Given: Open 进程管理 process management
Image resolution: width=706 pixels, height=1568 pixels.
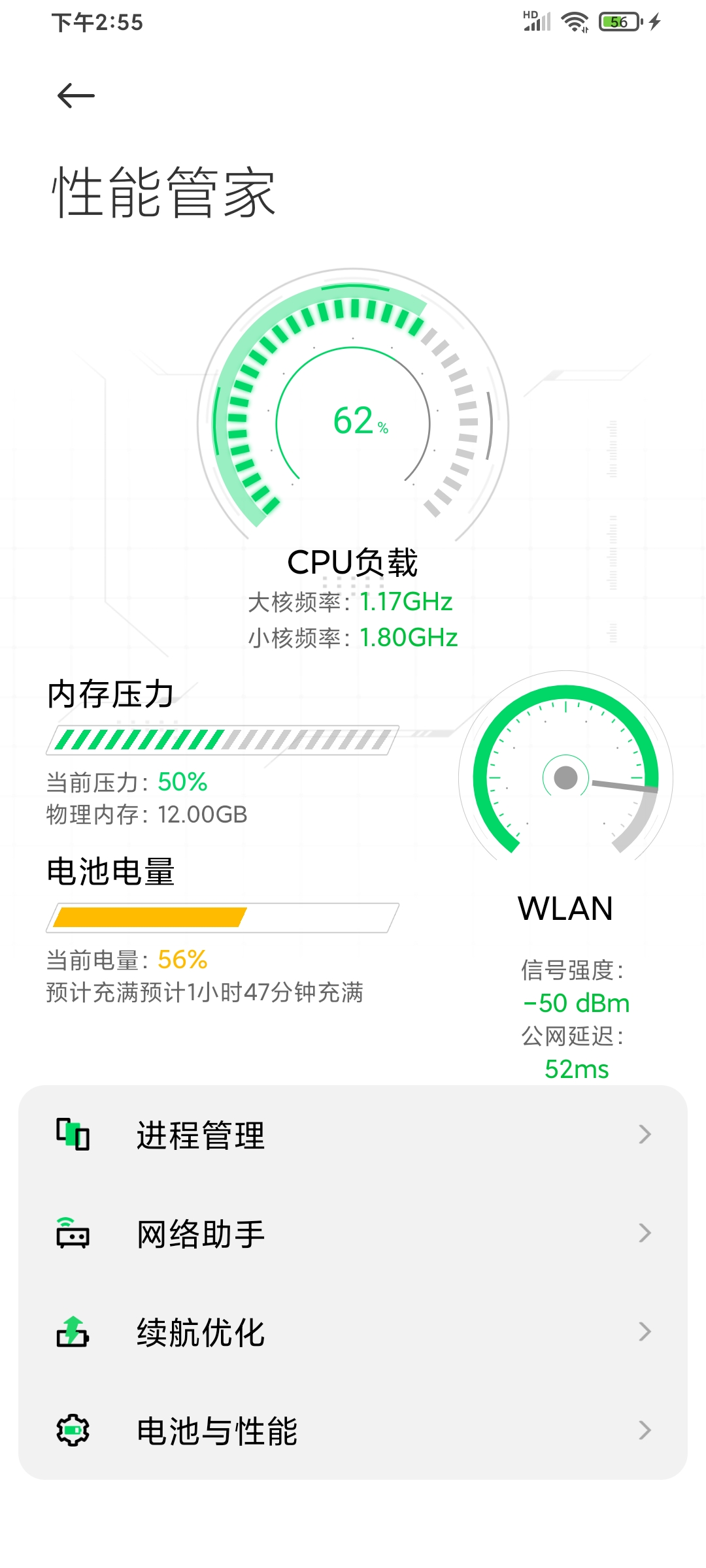Looking at the screenshot, I should 353,1135.
